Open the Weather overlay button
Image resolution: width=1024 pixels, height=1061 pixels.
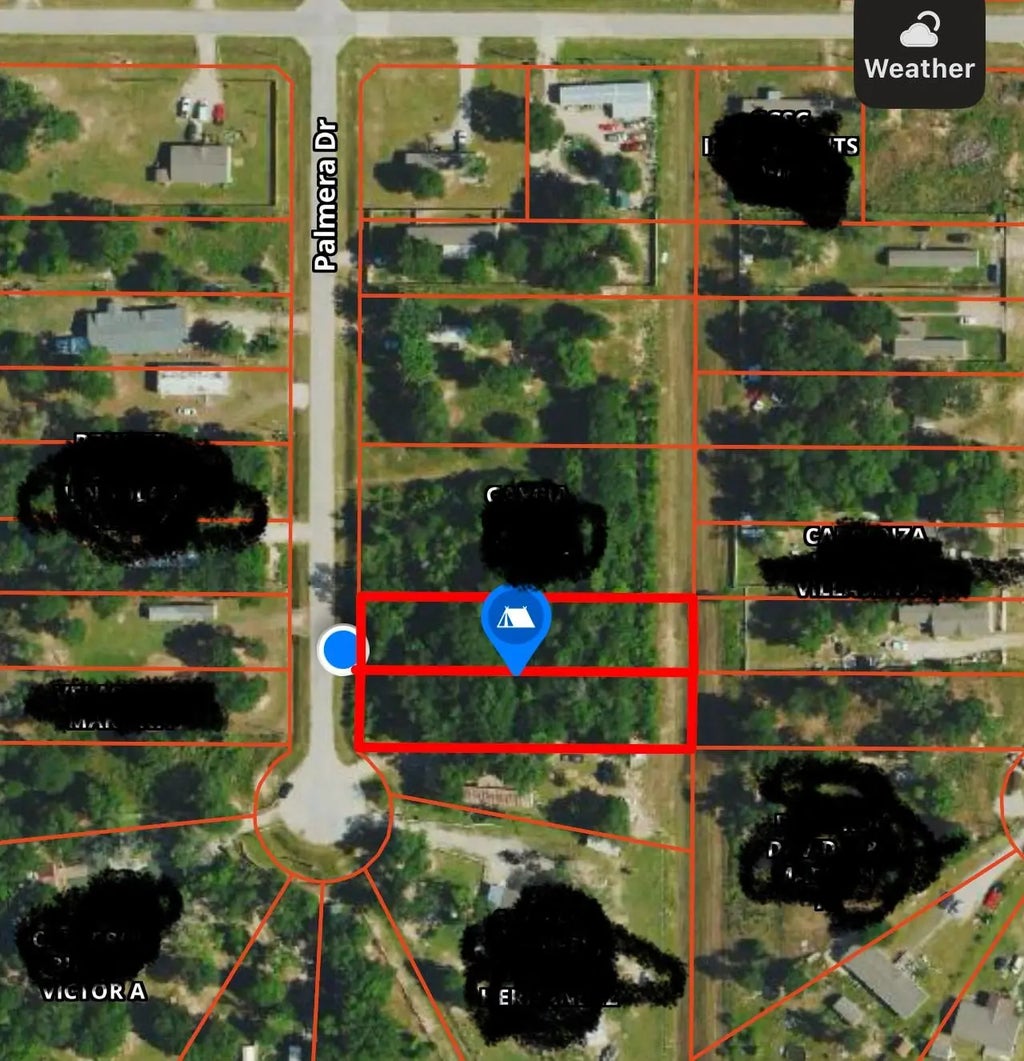919,51
